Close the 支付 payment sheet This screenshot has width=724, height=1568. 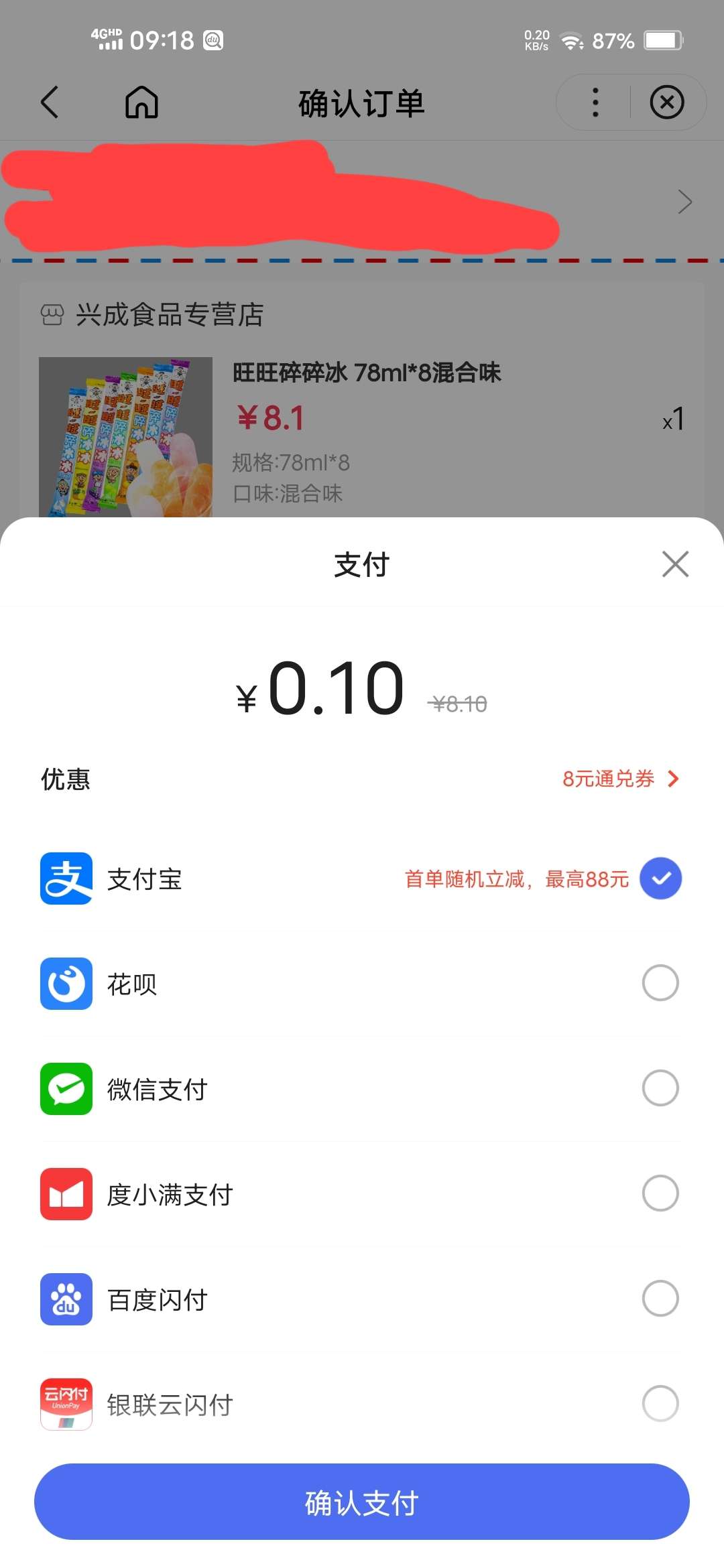point(675,564)
